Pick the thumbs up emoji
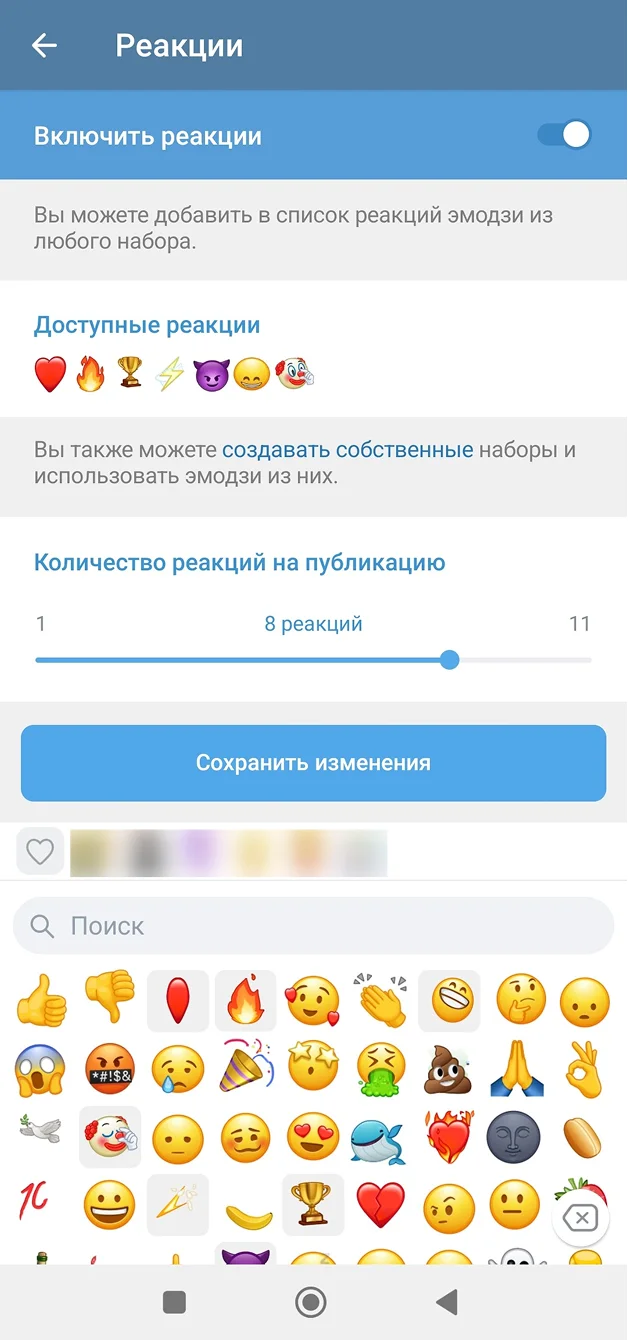 pos(41,999)
